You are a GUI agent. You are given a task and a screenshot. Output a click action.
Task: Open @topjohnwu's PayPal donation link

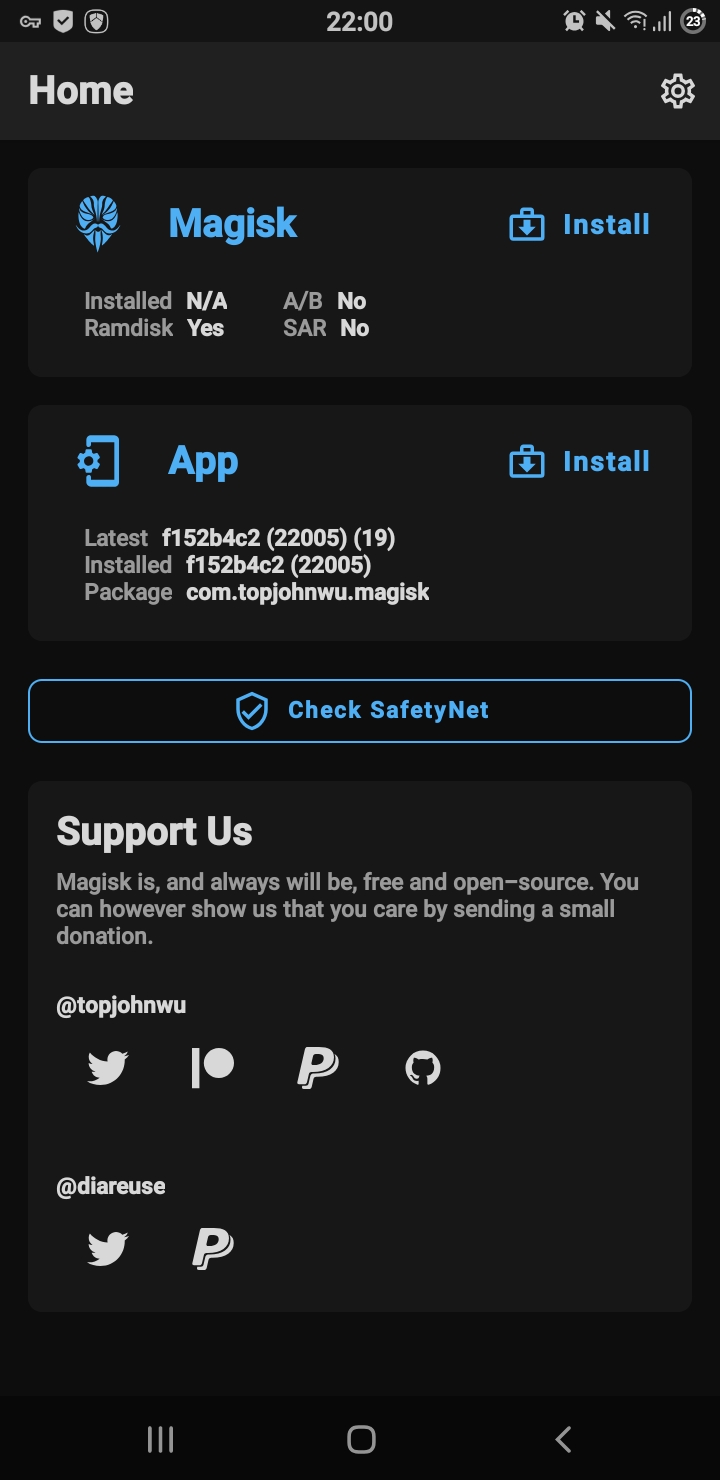(318, 1068)
